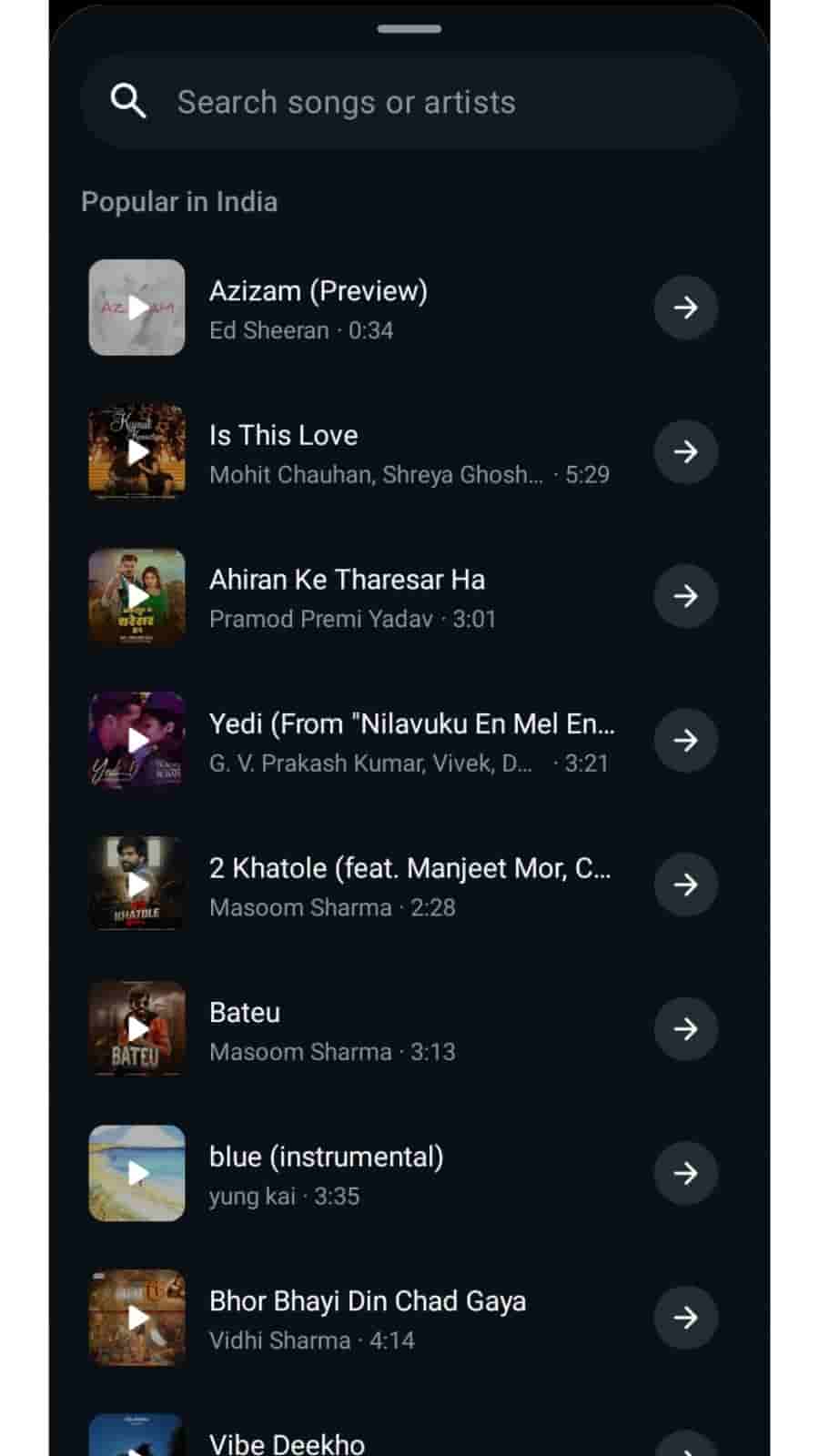Image resolution: width=819 pixels, height=1456 pixels.
Task: Play preview of Bhor Bhayi Din Chad Gaya
Action: click(136, 1318)
